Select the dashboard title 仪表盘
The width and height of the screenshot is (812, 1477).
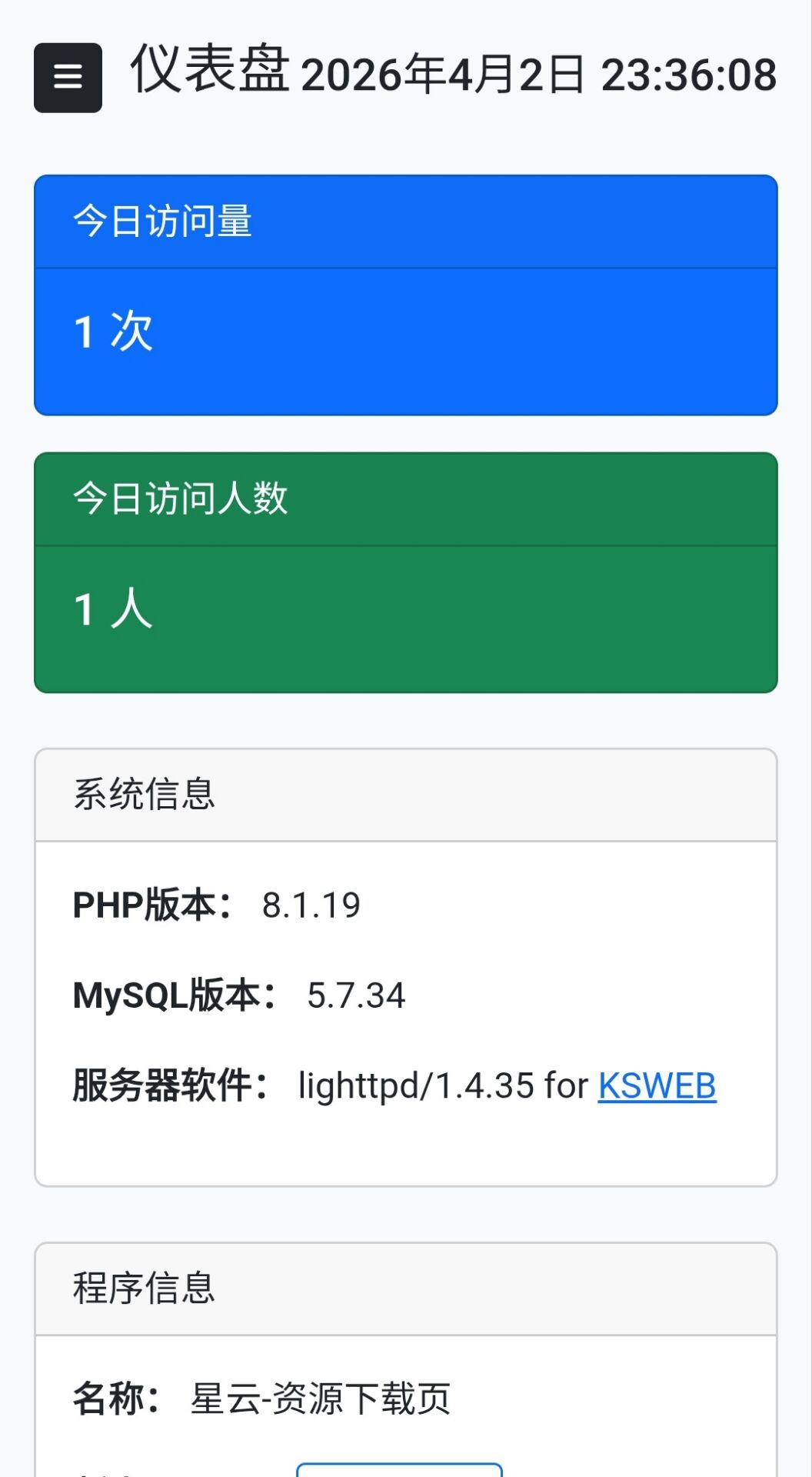208,73
